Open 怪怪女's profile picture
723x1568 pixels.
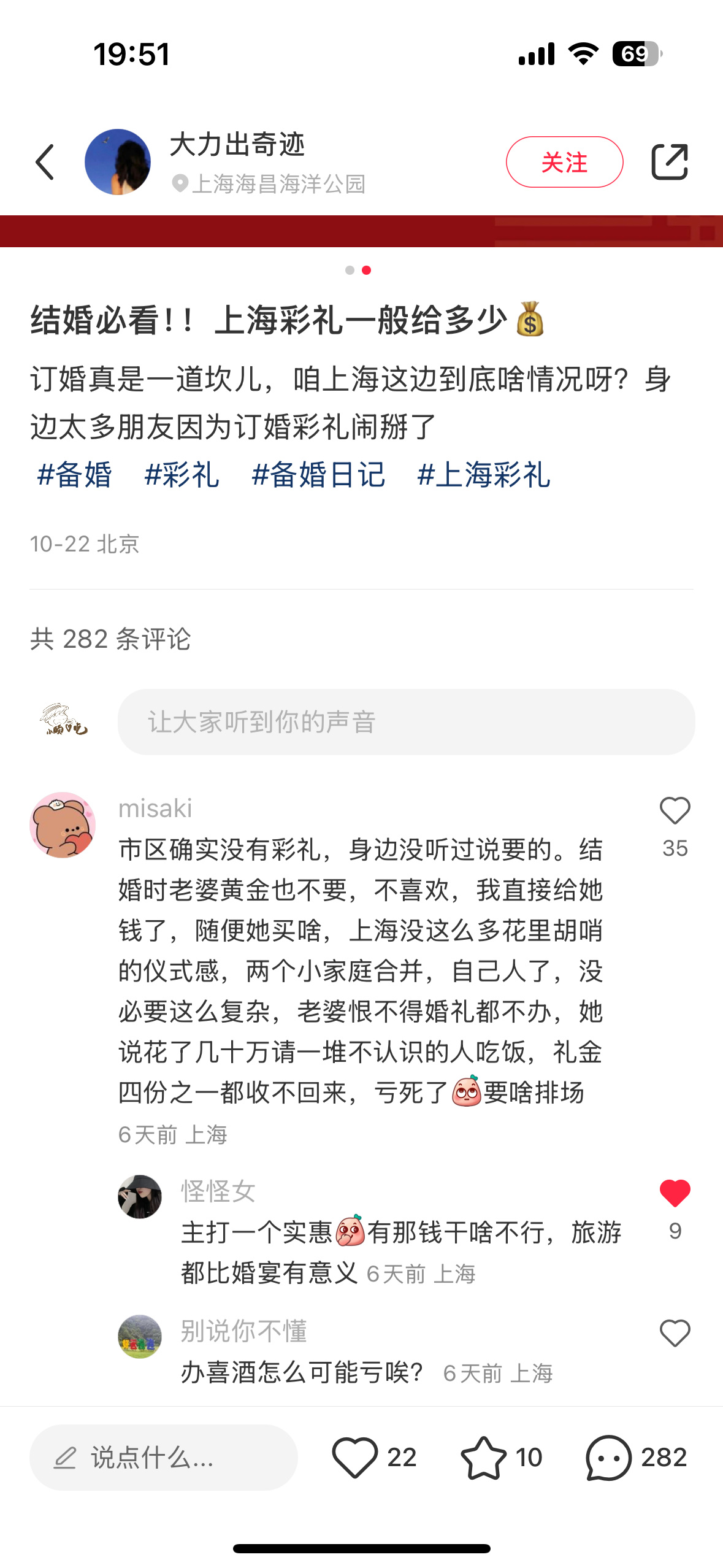click(140, 1197)
